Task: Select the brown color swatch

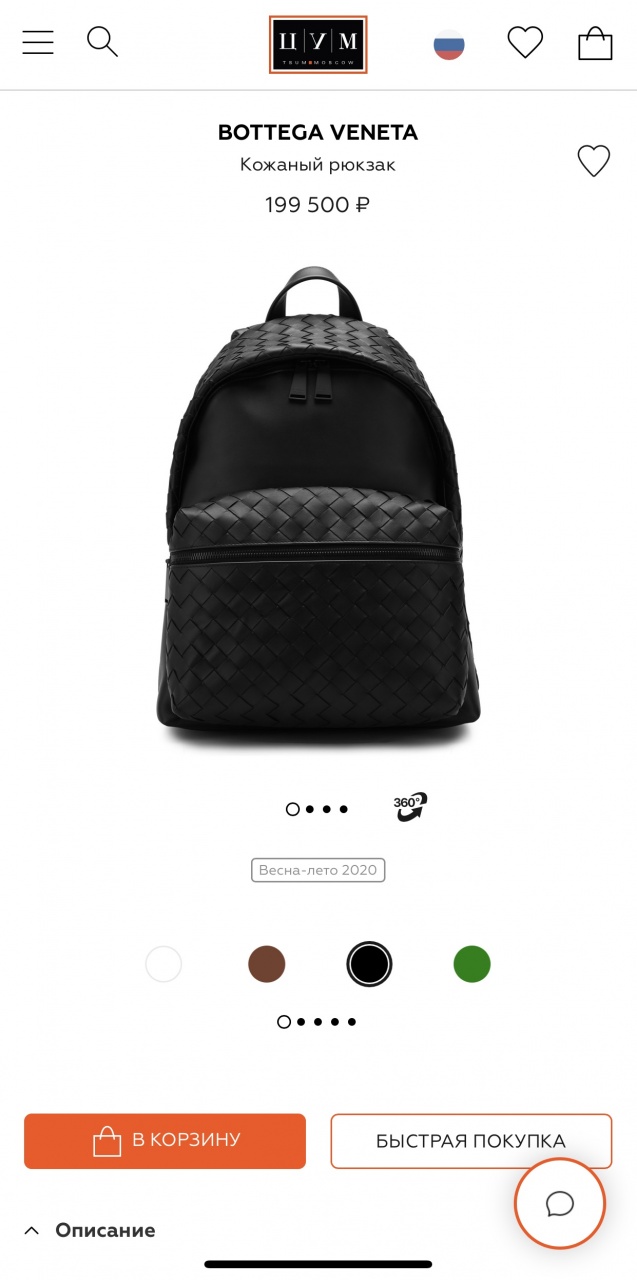Action: pyautogui.click(x=267, y=964)
